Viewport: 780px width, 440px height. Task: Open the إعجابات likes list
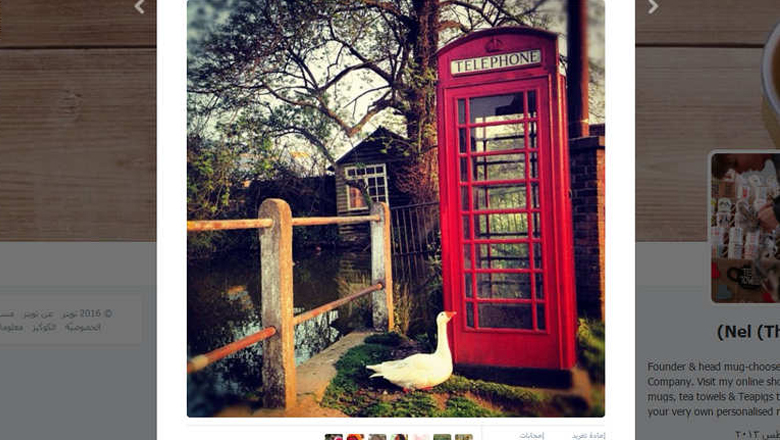pyautogui.click(x=531, y=435)
